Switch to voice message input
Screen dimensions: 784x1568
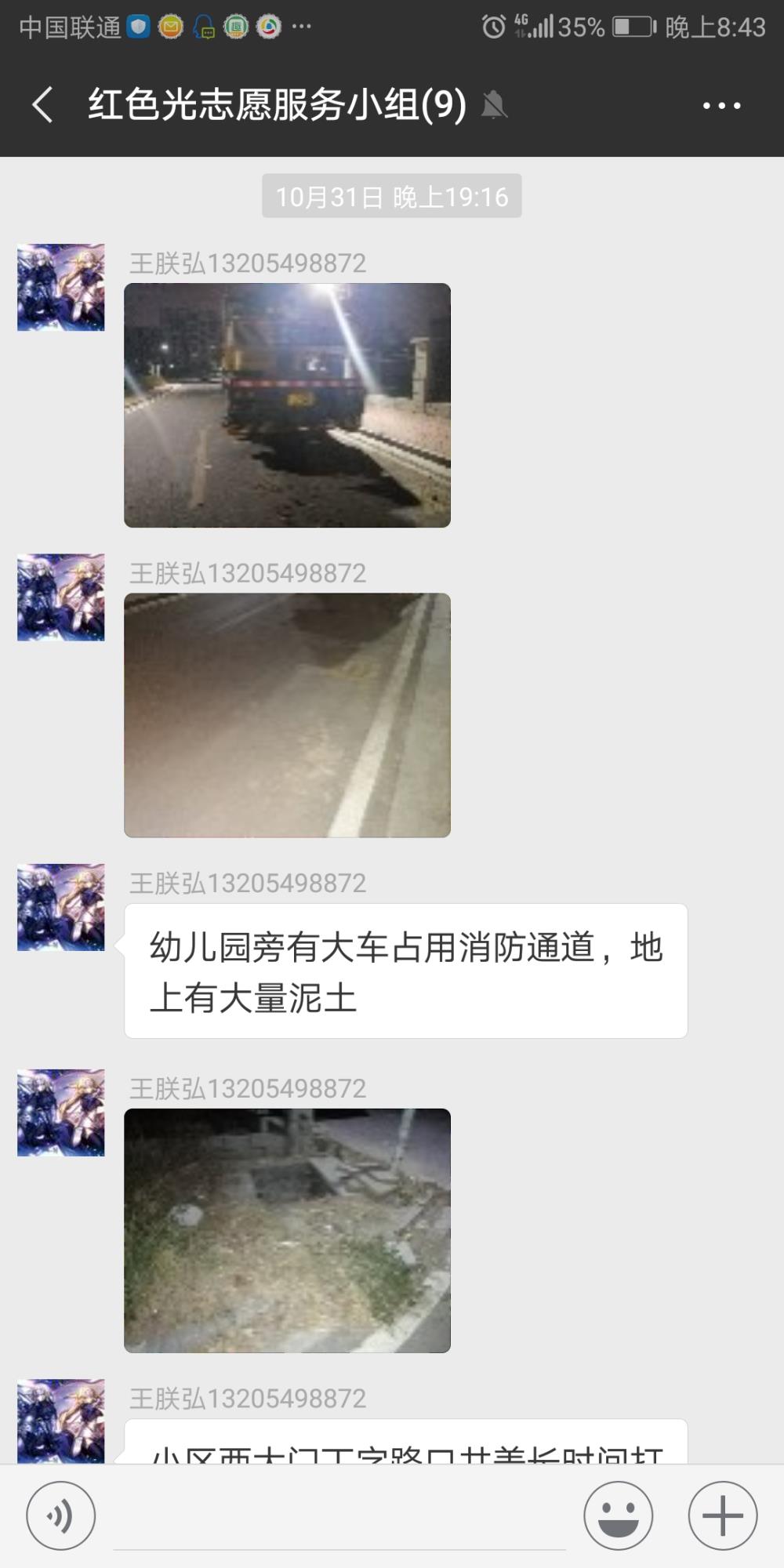coord(61,1515)
